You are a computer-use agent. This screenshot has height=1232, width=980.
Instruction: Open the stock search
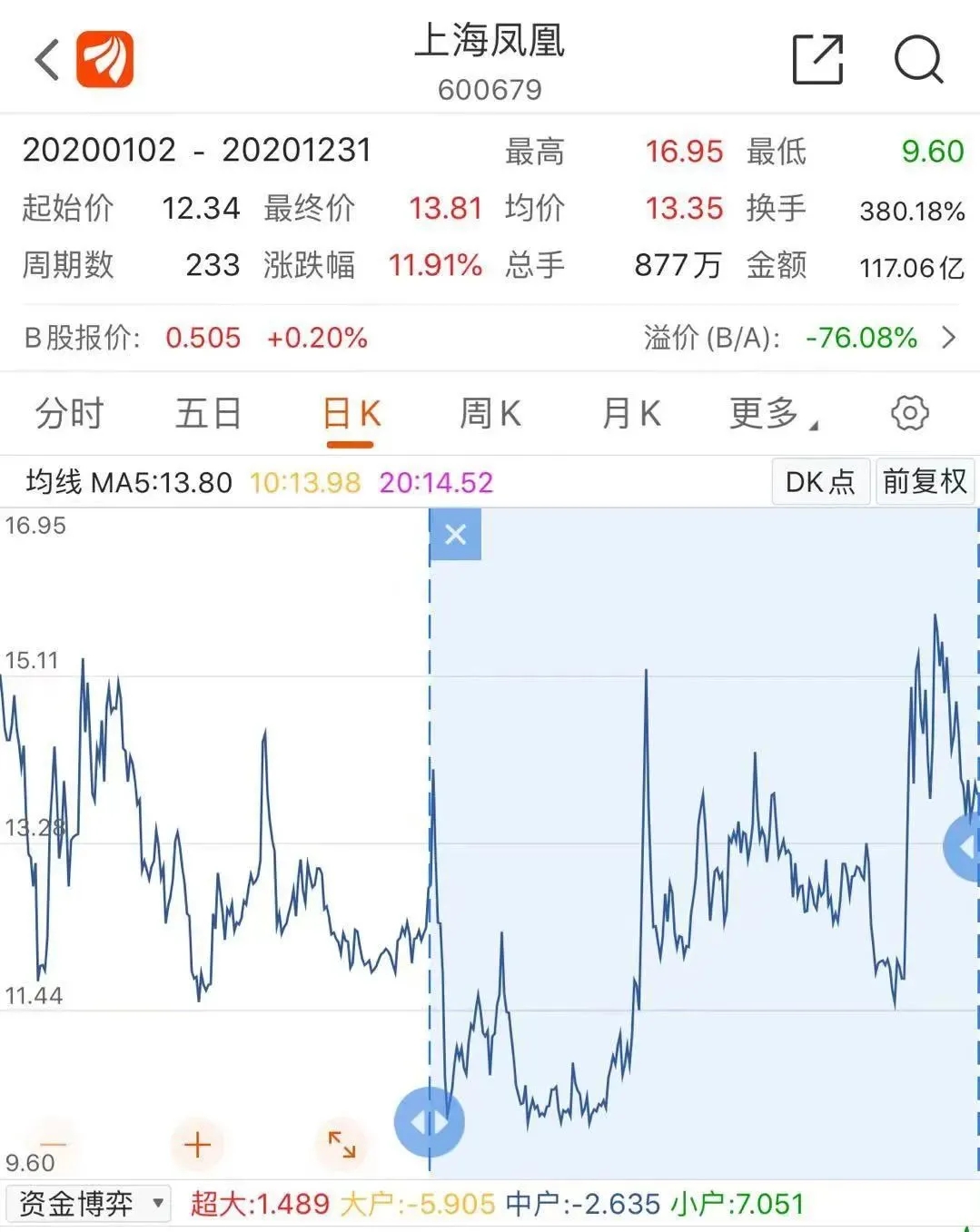(918, 60)
